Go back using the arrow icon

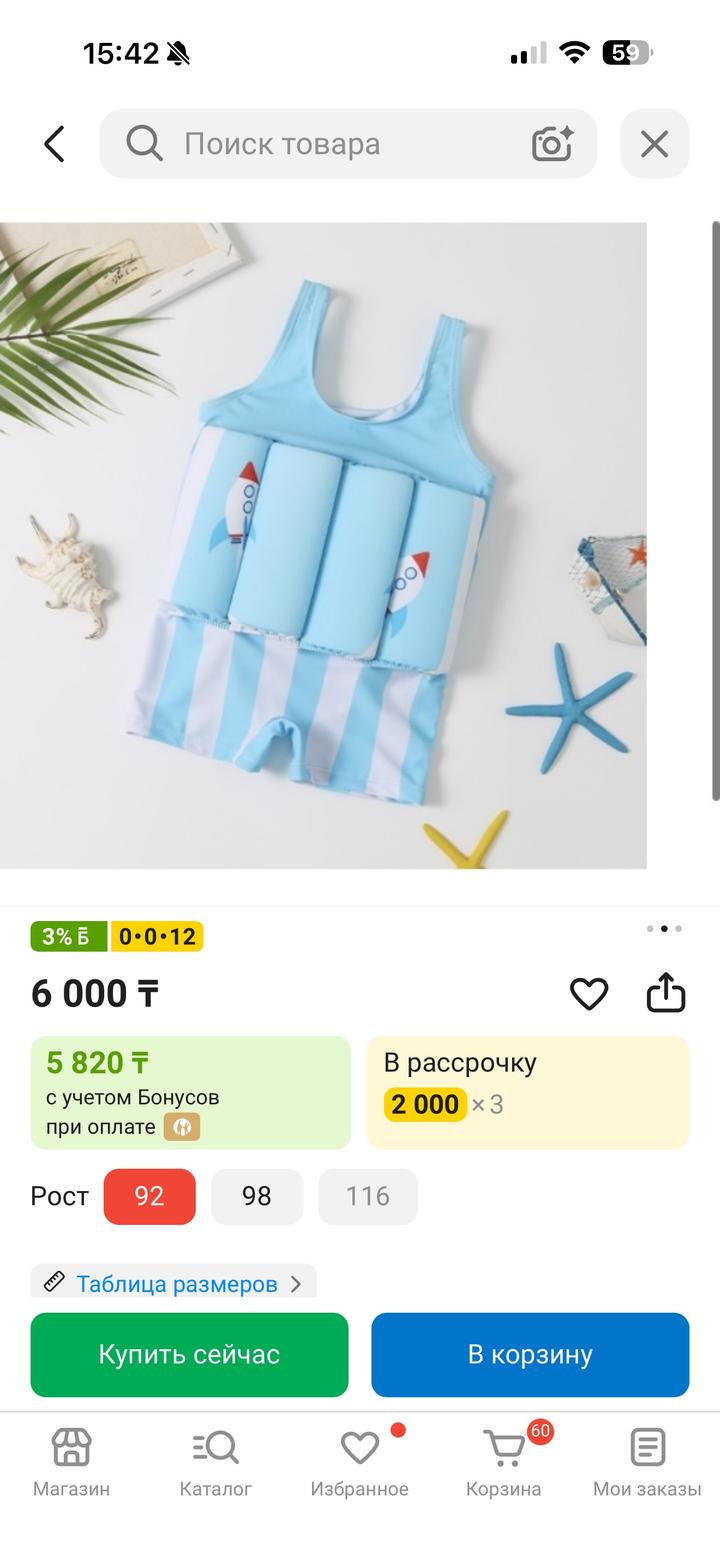coord(54,144)
